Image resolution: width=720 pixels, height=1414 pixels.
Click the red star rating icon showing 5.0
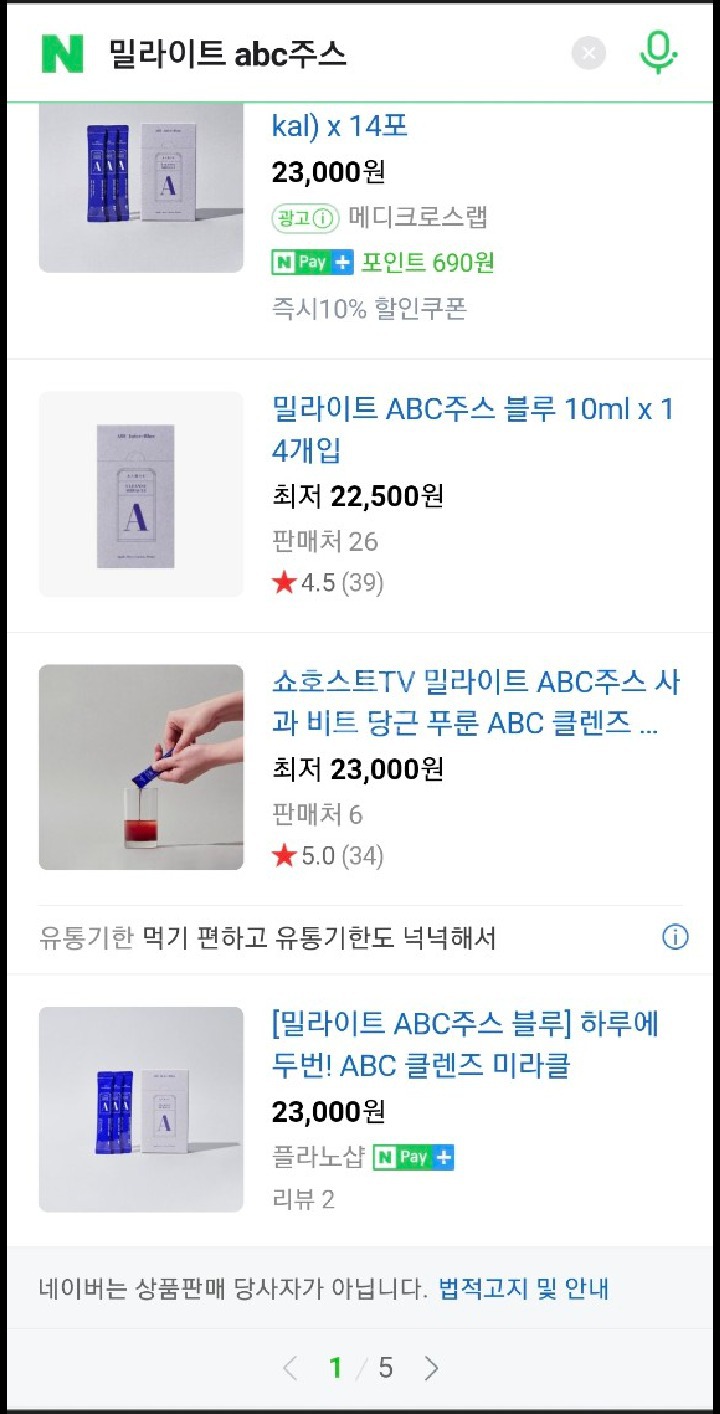tap(285, 856)
